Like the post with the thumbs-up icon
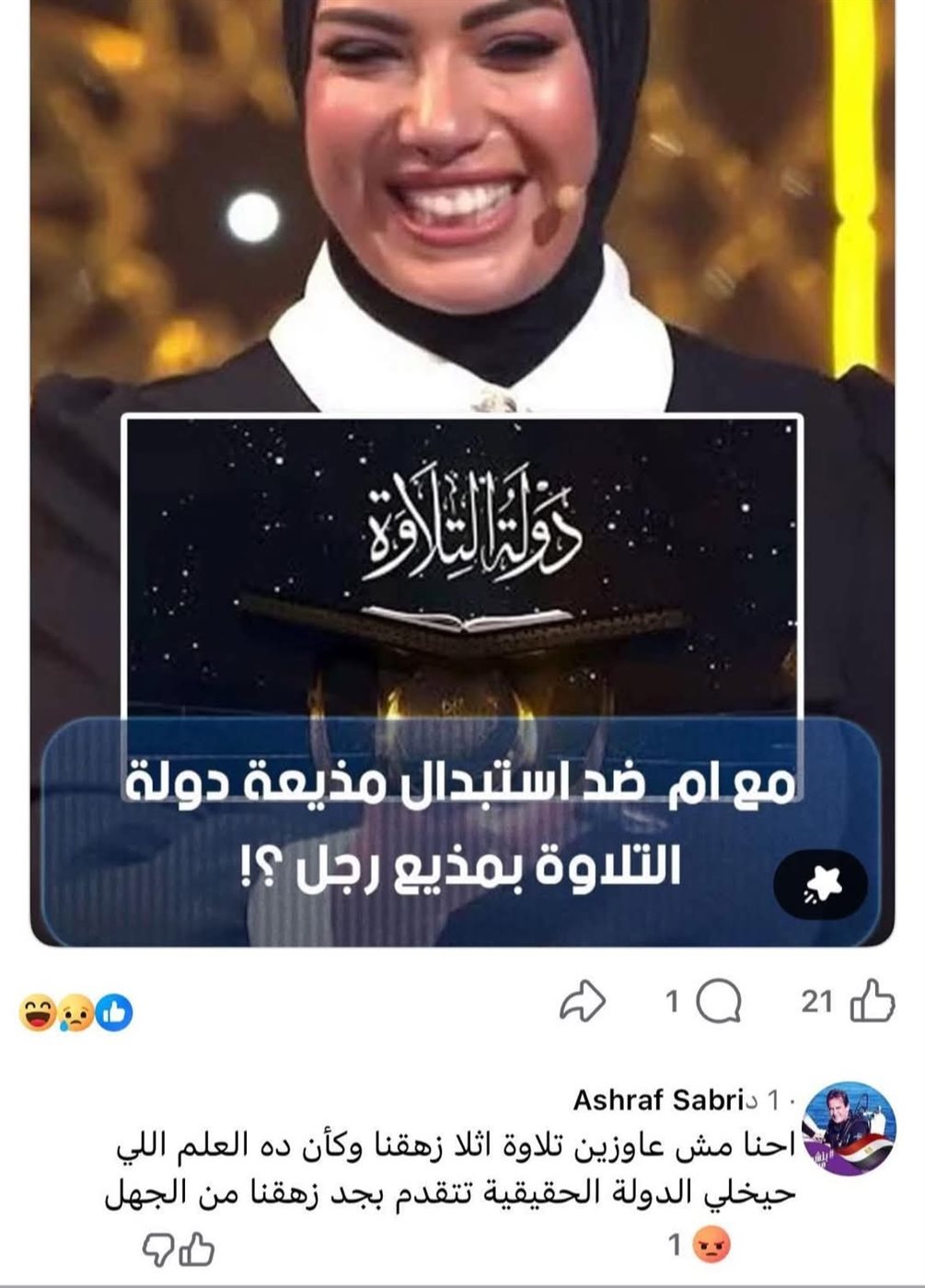 [x=871, y=1003]
